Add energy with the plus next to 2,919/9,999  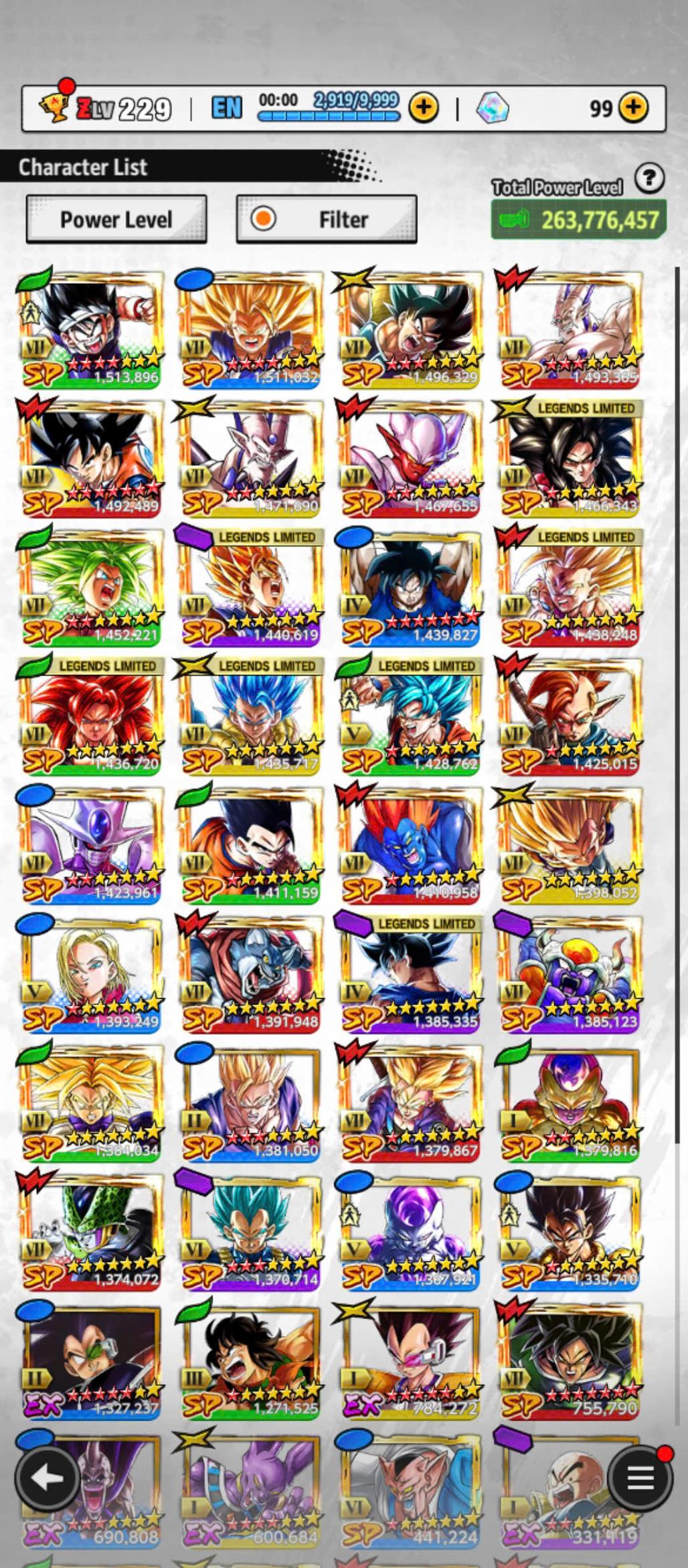(424, 107)
